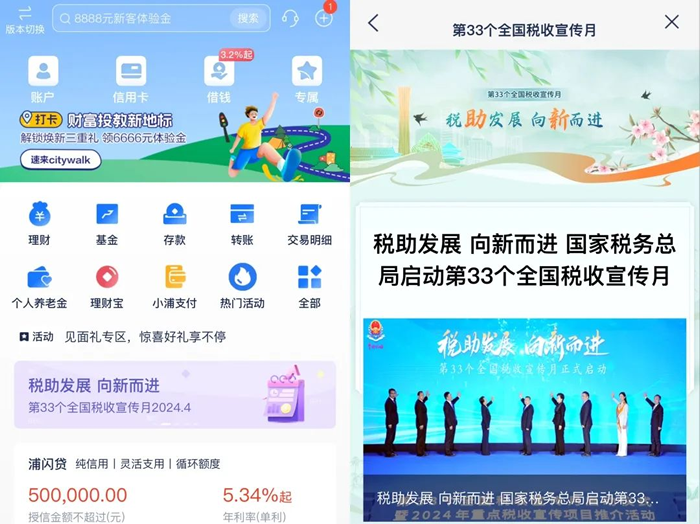
Task: Tap the 版本切换 version switch icon
Action: point(25,18)
